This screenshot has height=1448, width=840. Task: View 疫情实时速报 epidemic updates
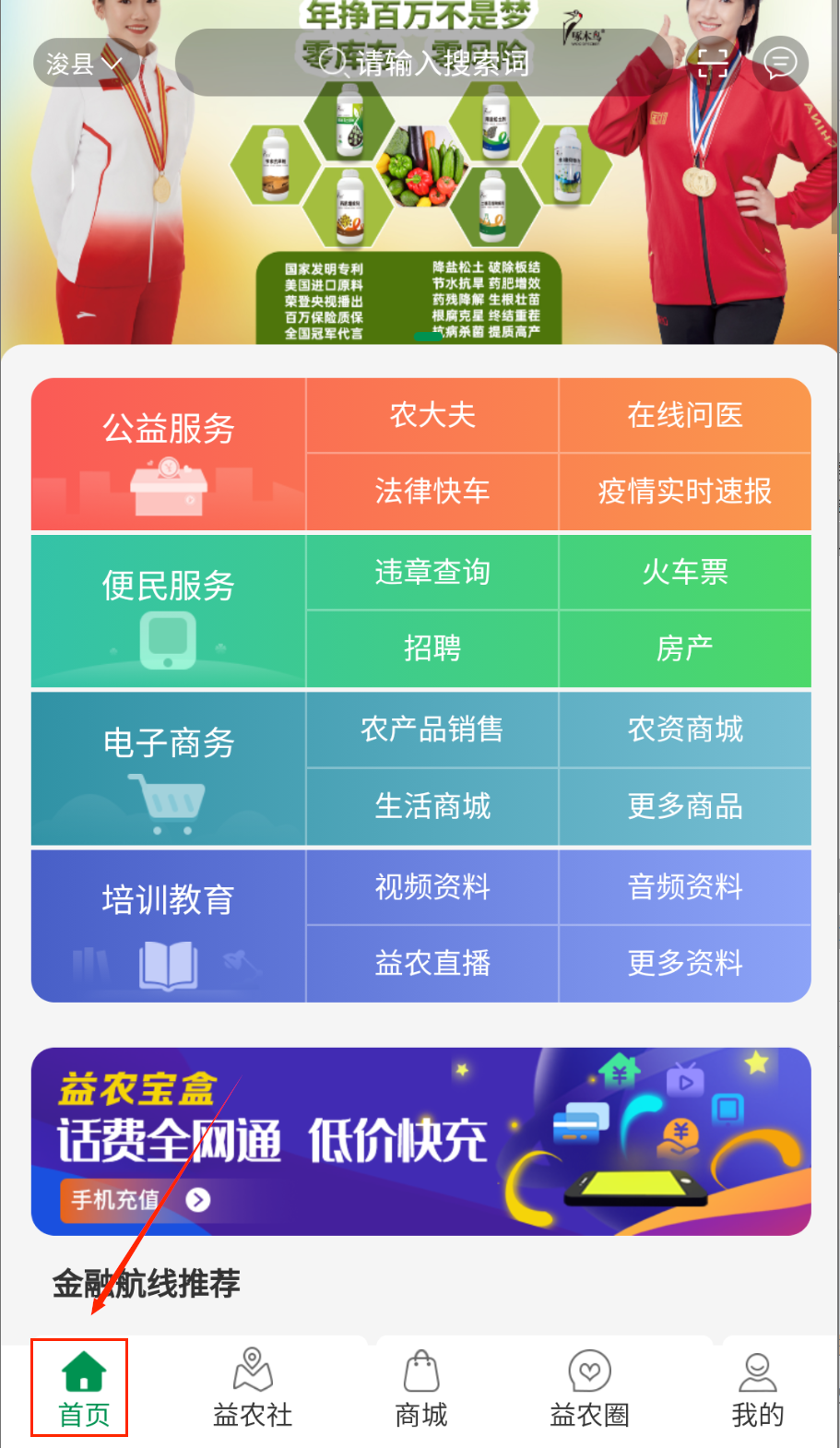pos(684,492)
